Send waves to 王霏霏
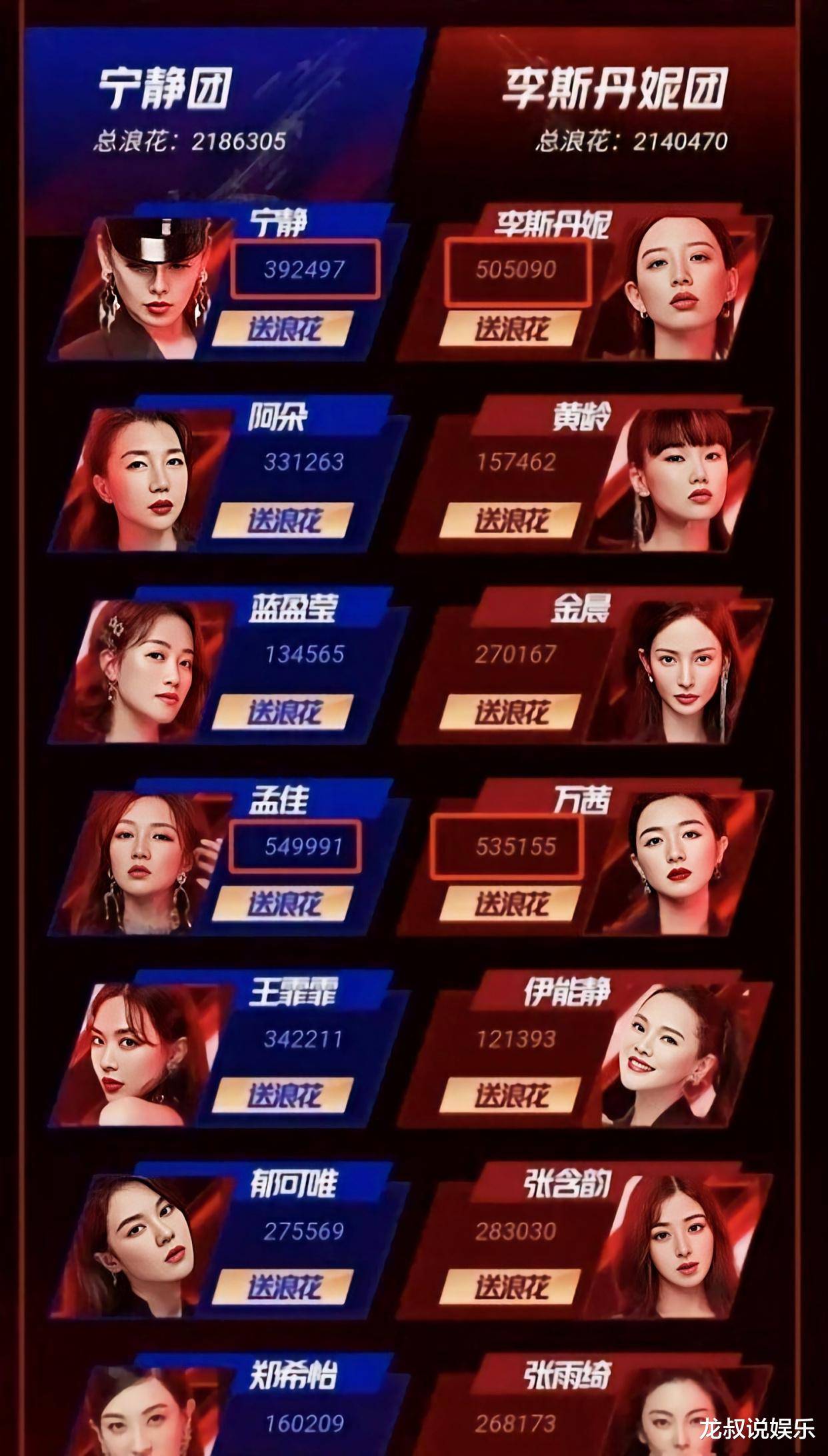Image resolution: width=828 pixels, height=1456 pixels. pyautogui.click(x=285, y=1095)
